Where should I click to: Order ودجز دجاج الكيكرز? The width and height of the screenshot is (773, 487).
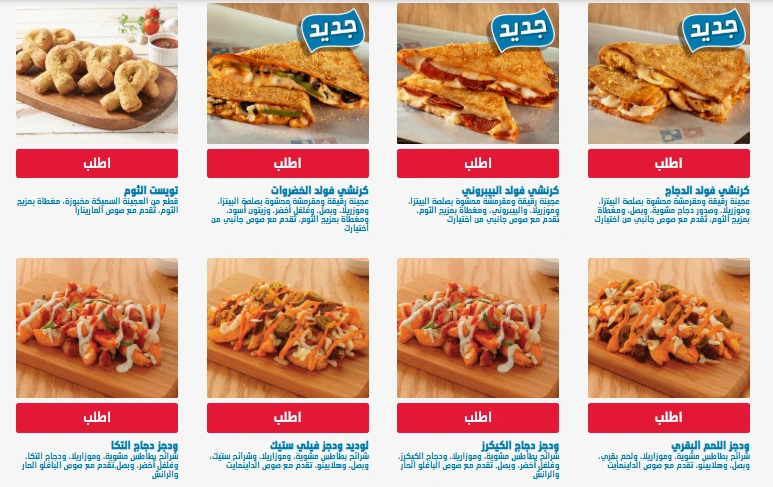[x=478, y=417]
